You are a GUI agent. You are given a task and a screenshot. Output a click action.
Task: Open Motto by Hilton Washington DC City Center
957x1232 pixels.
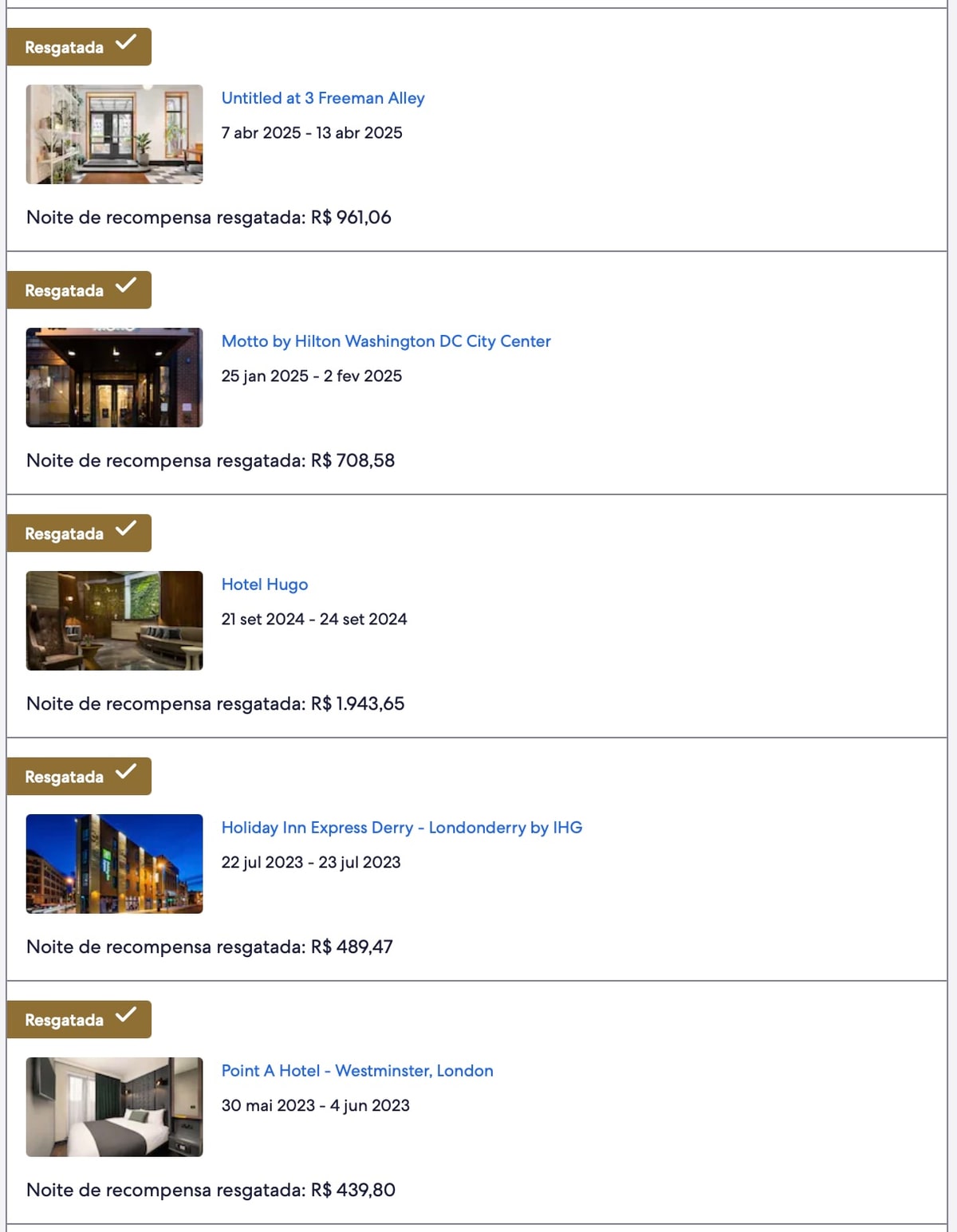[386, 341]
